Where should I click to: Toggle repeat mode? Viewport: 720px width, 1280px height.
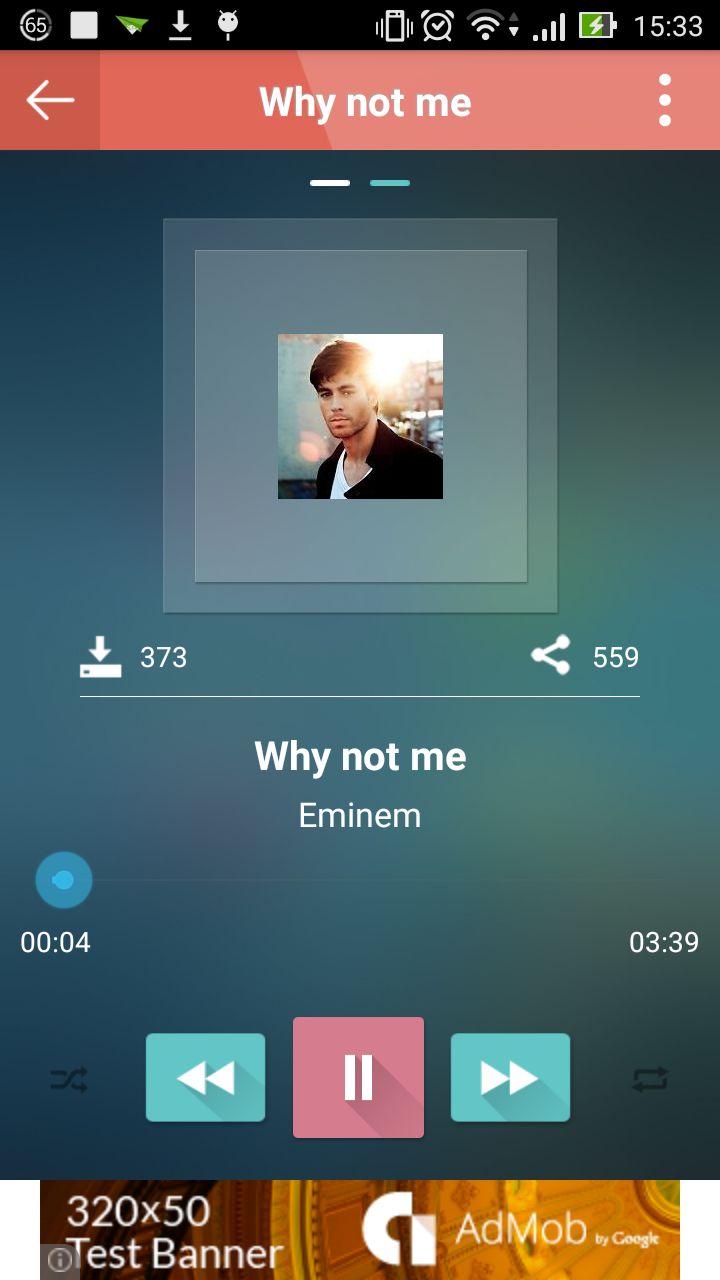tap(650, 1079)
